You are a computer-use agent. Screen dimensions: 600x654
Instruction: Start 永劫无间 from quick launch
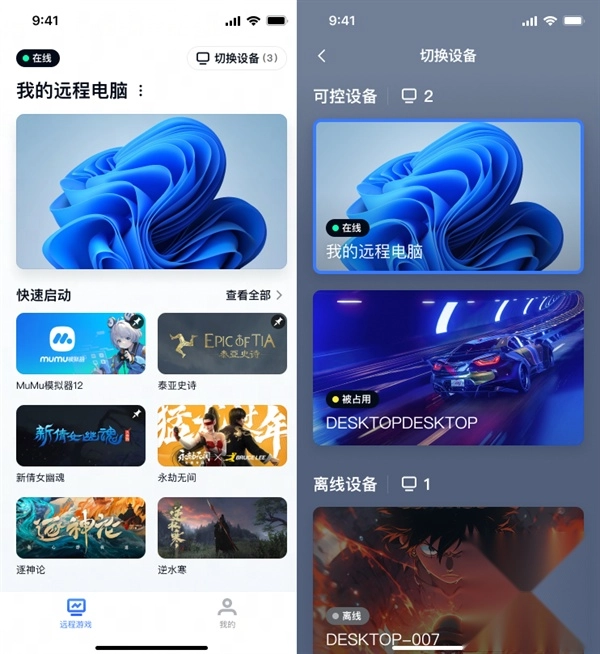[222, 435]
